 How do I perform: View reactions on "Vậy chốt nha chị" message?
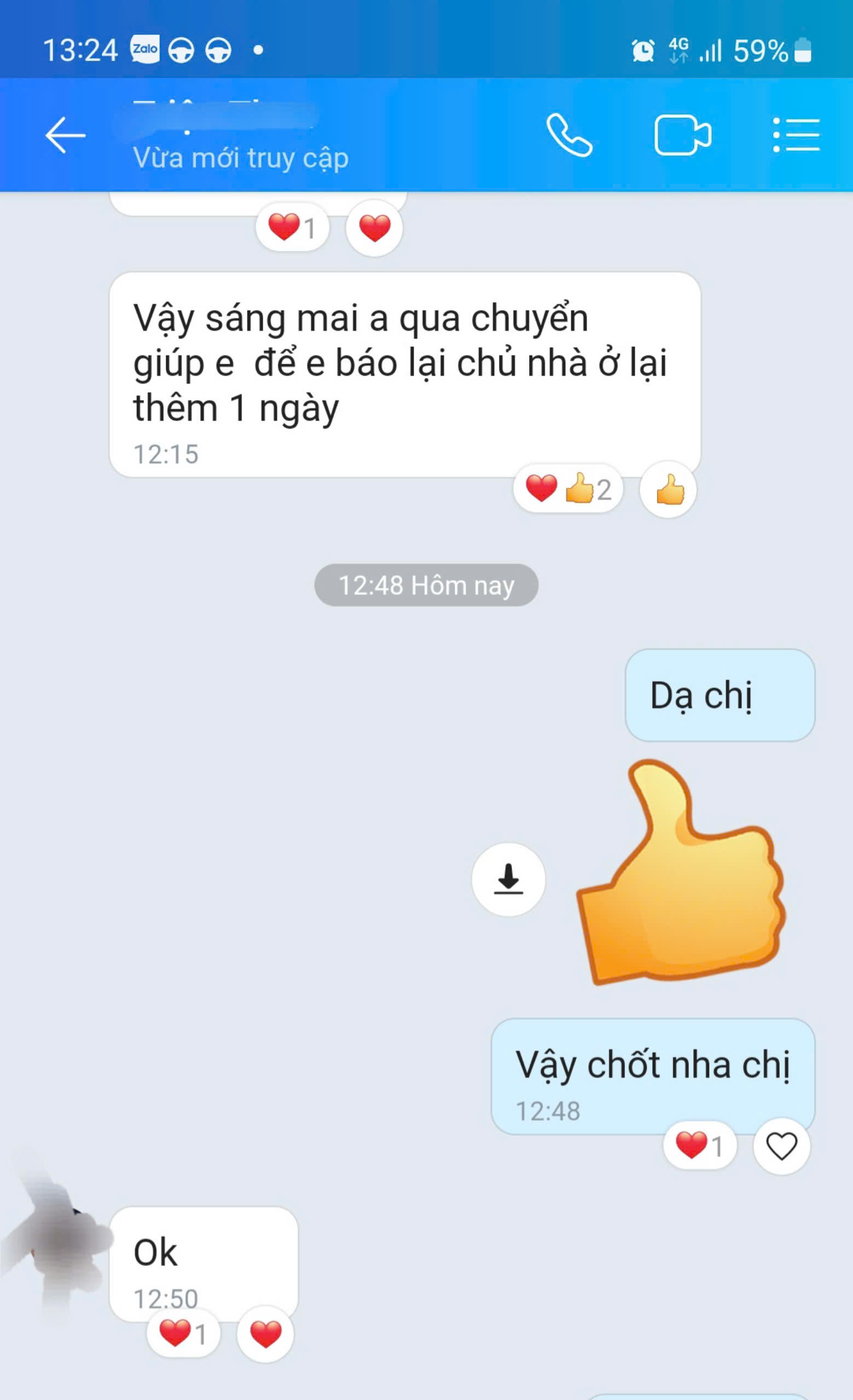700,1146
